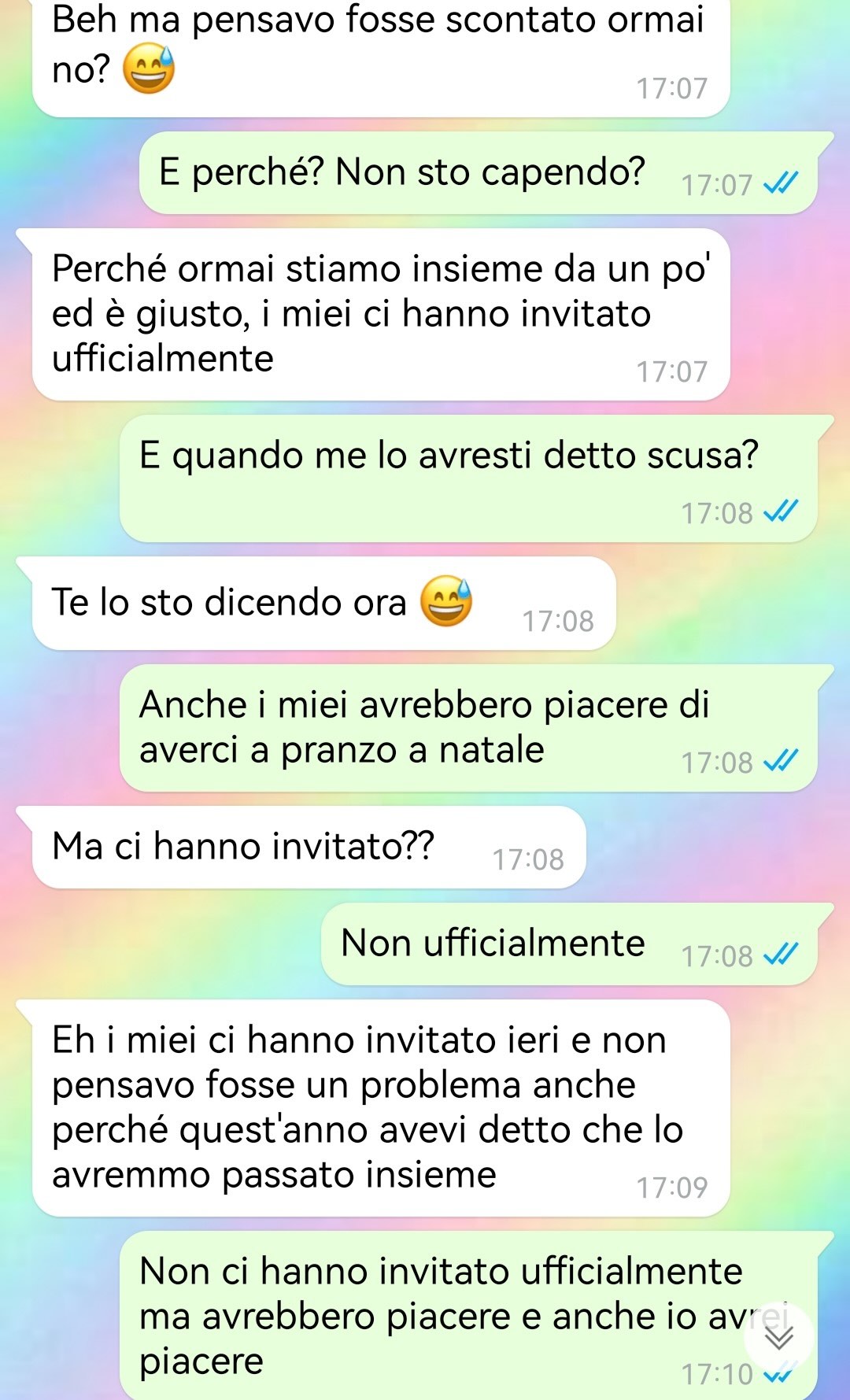Jump to the latest message with the down-arrow button

pyautogui.click(x=778, y=1337)
